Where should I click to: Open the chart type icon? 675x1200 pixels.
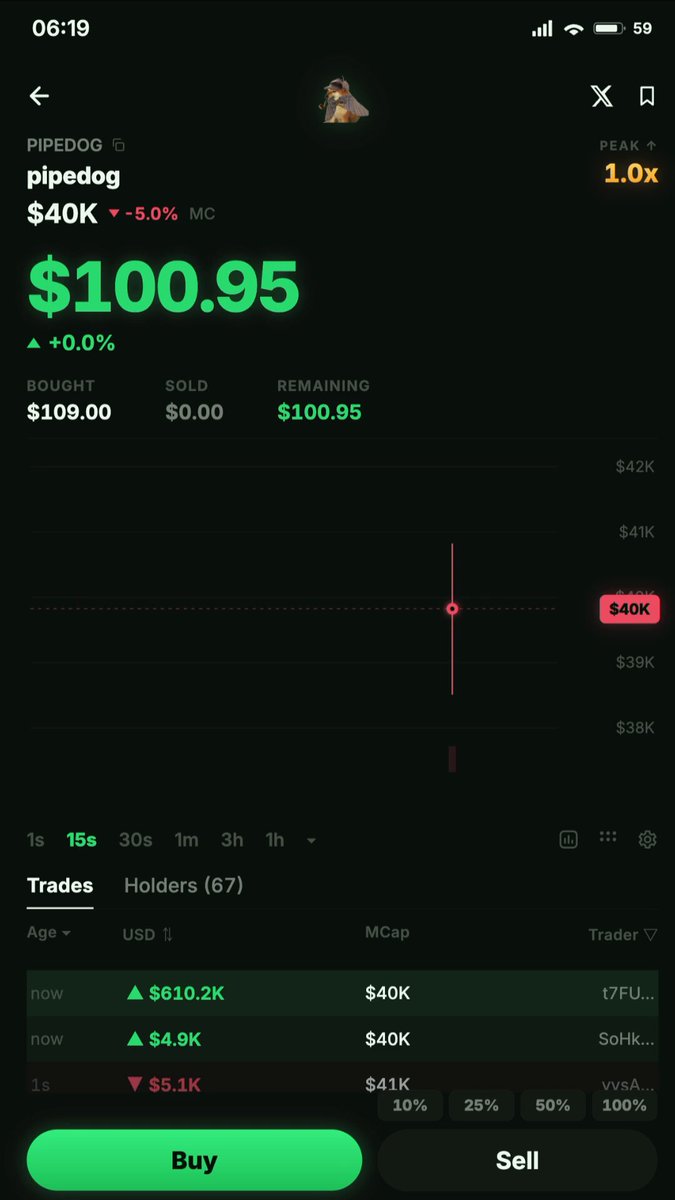(x=568, y=840)
